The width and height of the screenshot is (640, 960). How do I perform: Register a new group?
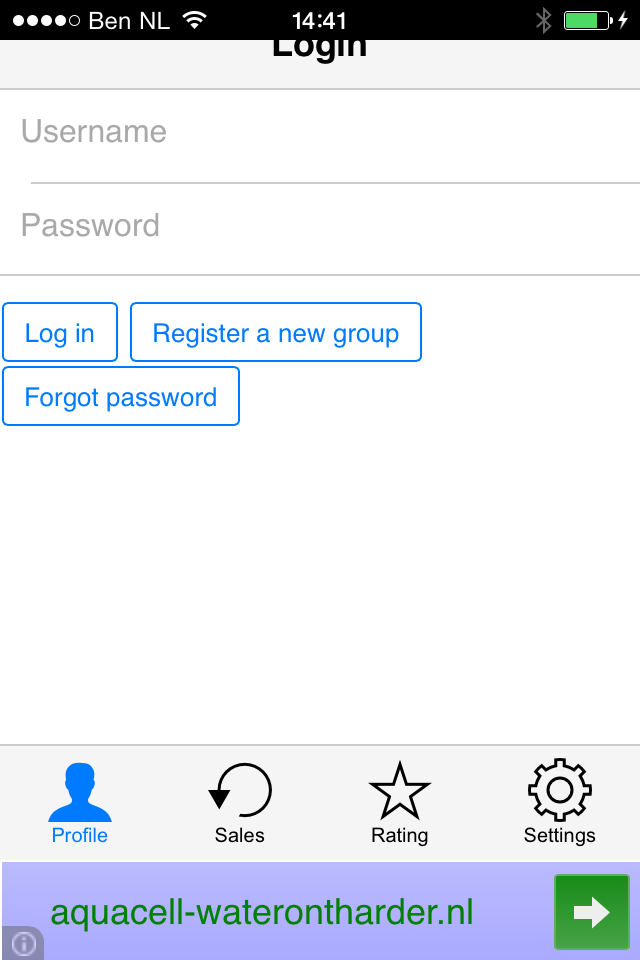276,332
